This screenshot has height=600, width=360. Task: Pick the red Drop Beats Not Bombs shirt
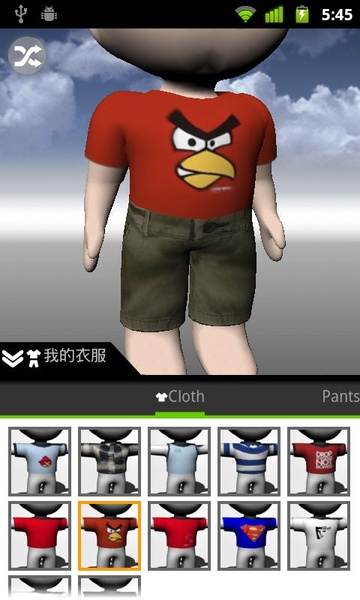pyautogui.click(x=319, y=461)
